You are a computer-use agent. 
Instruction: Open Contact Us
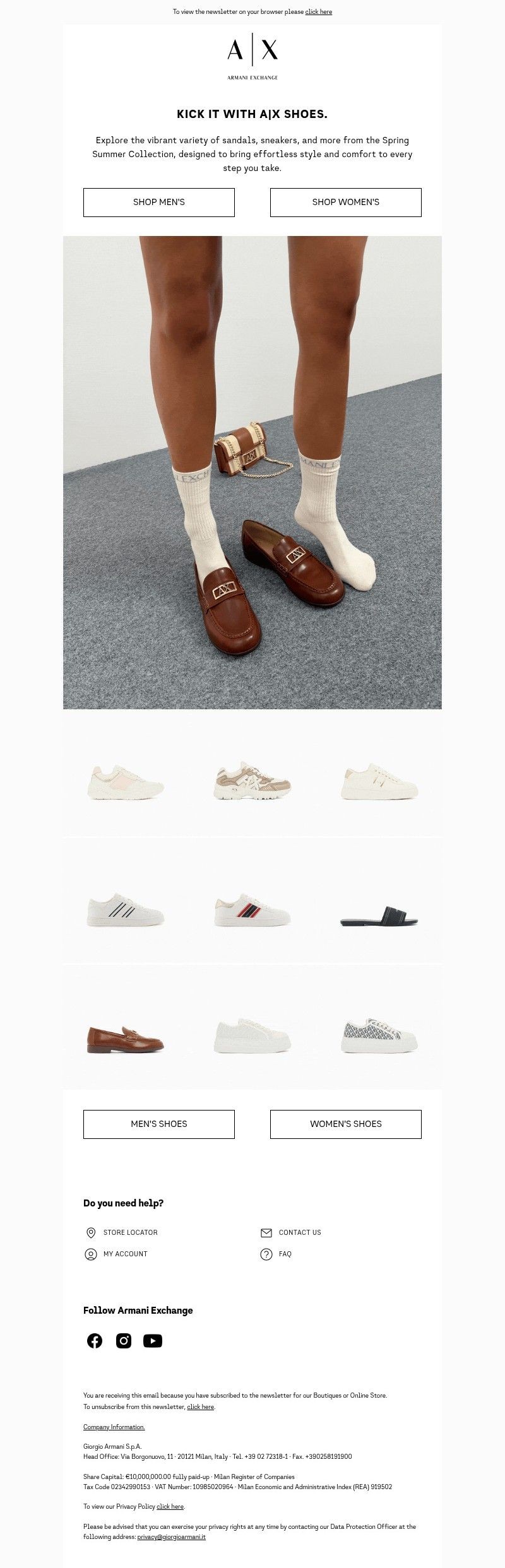pos(299,1232)
